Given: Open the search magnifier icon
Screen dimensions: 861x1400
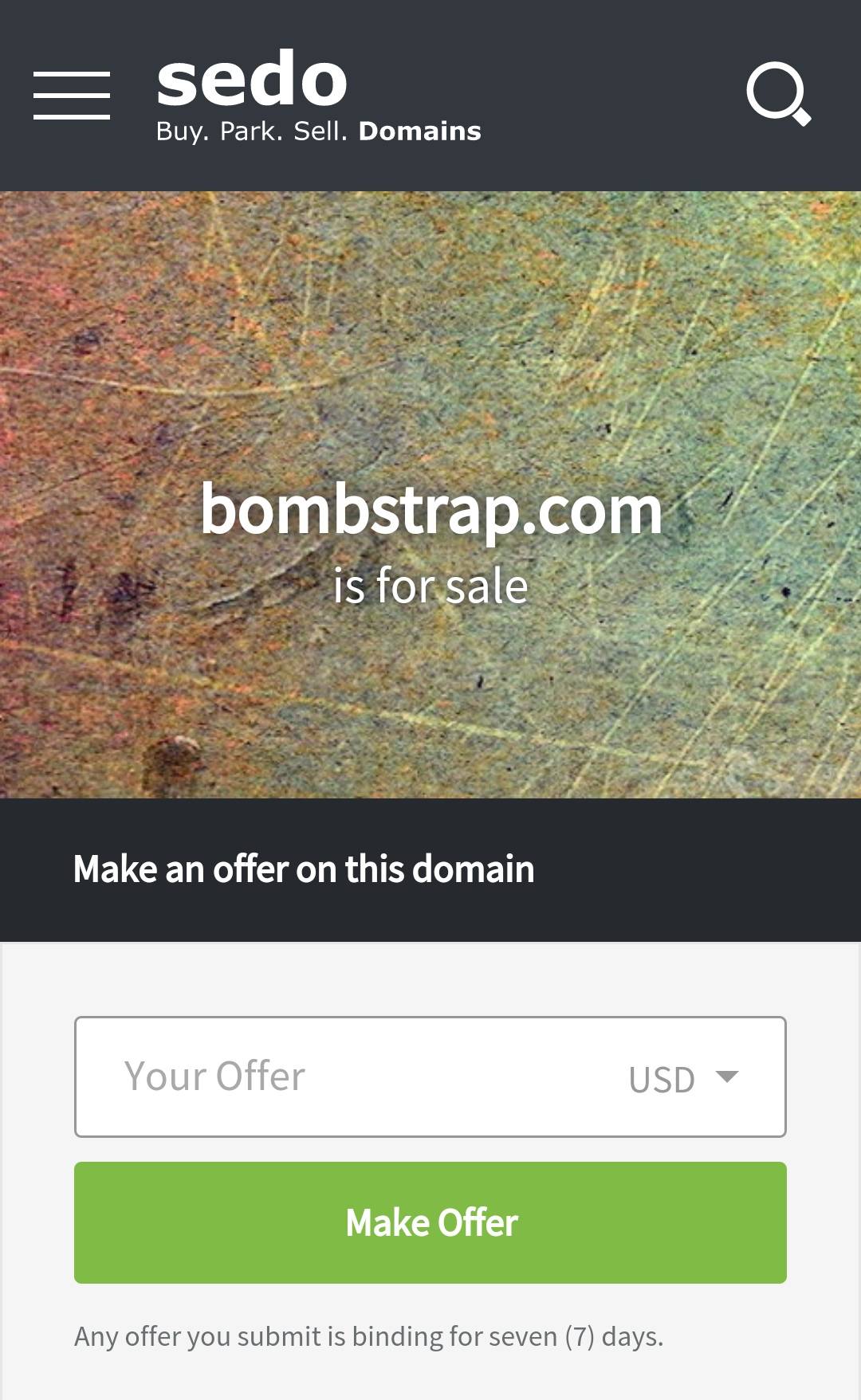Looking at the screenshot, I should (778, 94).
